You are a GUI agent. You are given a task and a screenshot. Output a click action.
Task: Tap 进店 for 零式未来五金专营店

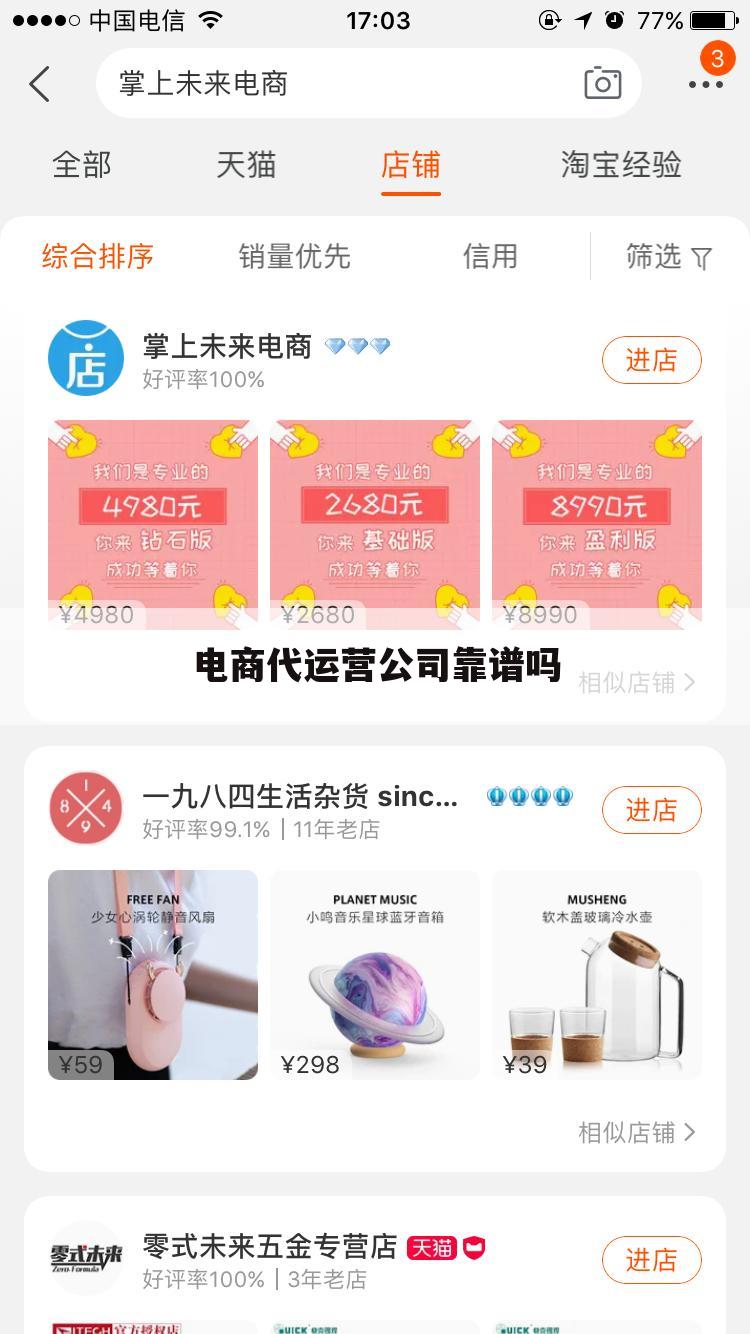pyautogui.click(x=651, y=1259)
